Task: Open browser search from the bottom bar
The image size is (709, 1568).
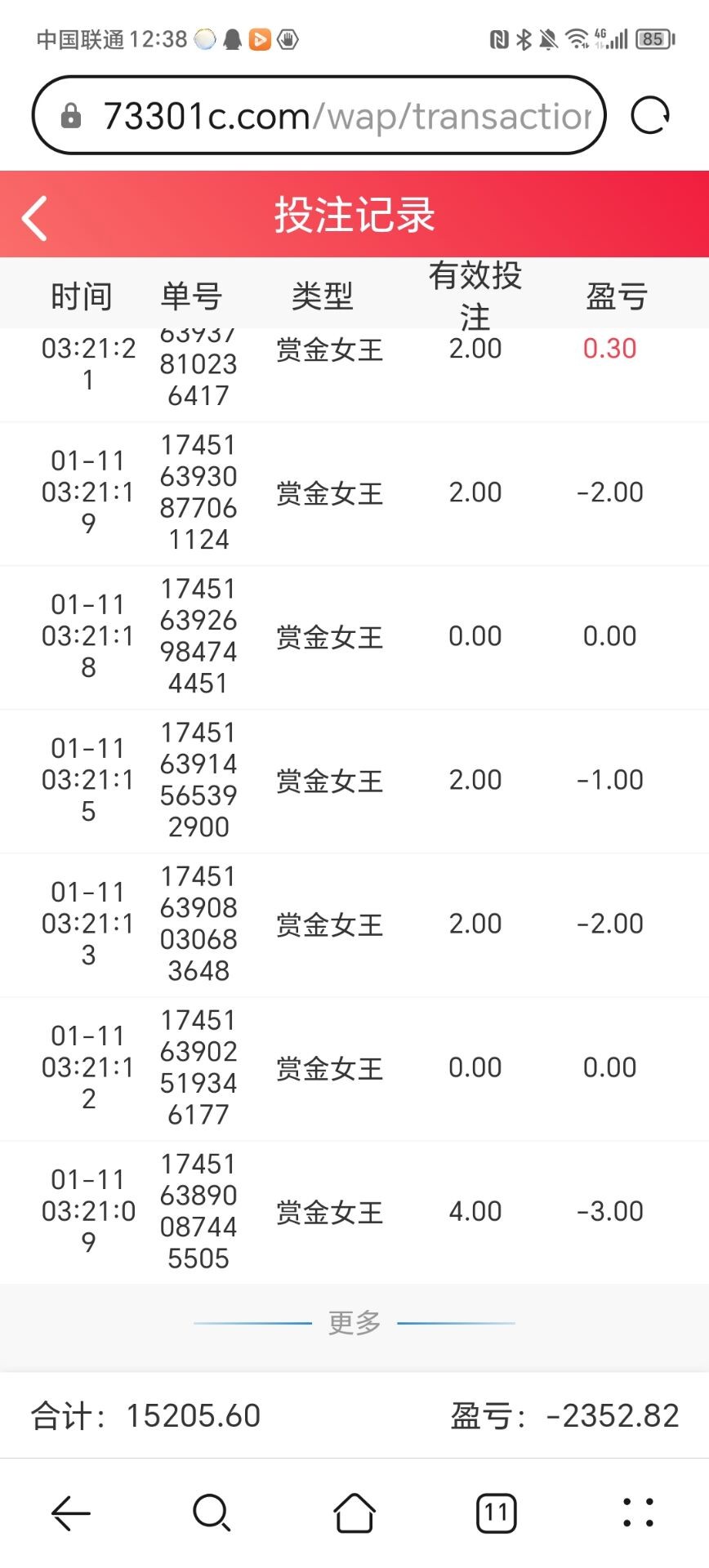Action: point(212,1513)
